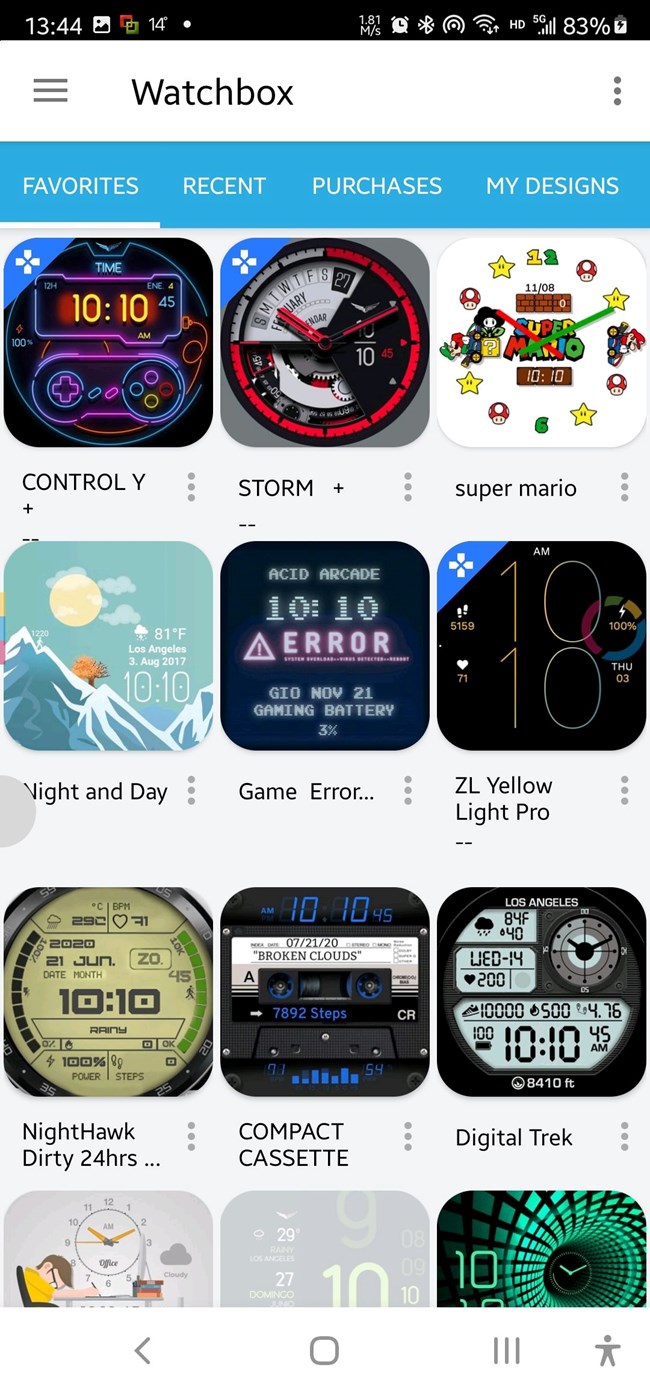Select the super mario watch face
The image size is (650, 1394).
click(x=542, y=342)
